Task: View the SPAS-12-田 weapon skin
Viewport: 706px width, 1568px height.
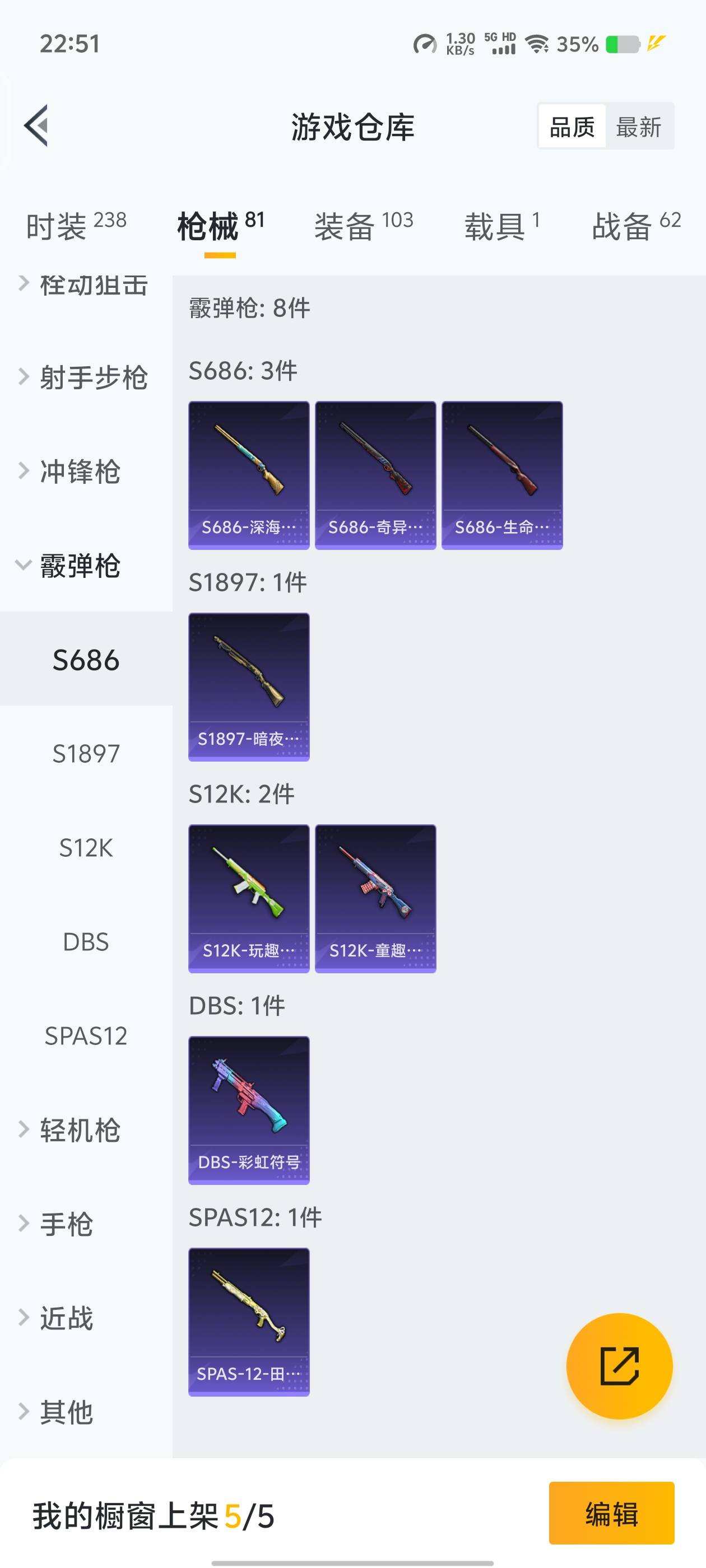Action: [249, 1321]
